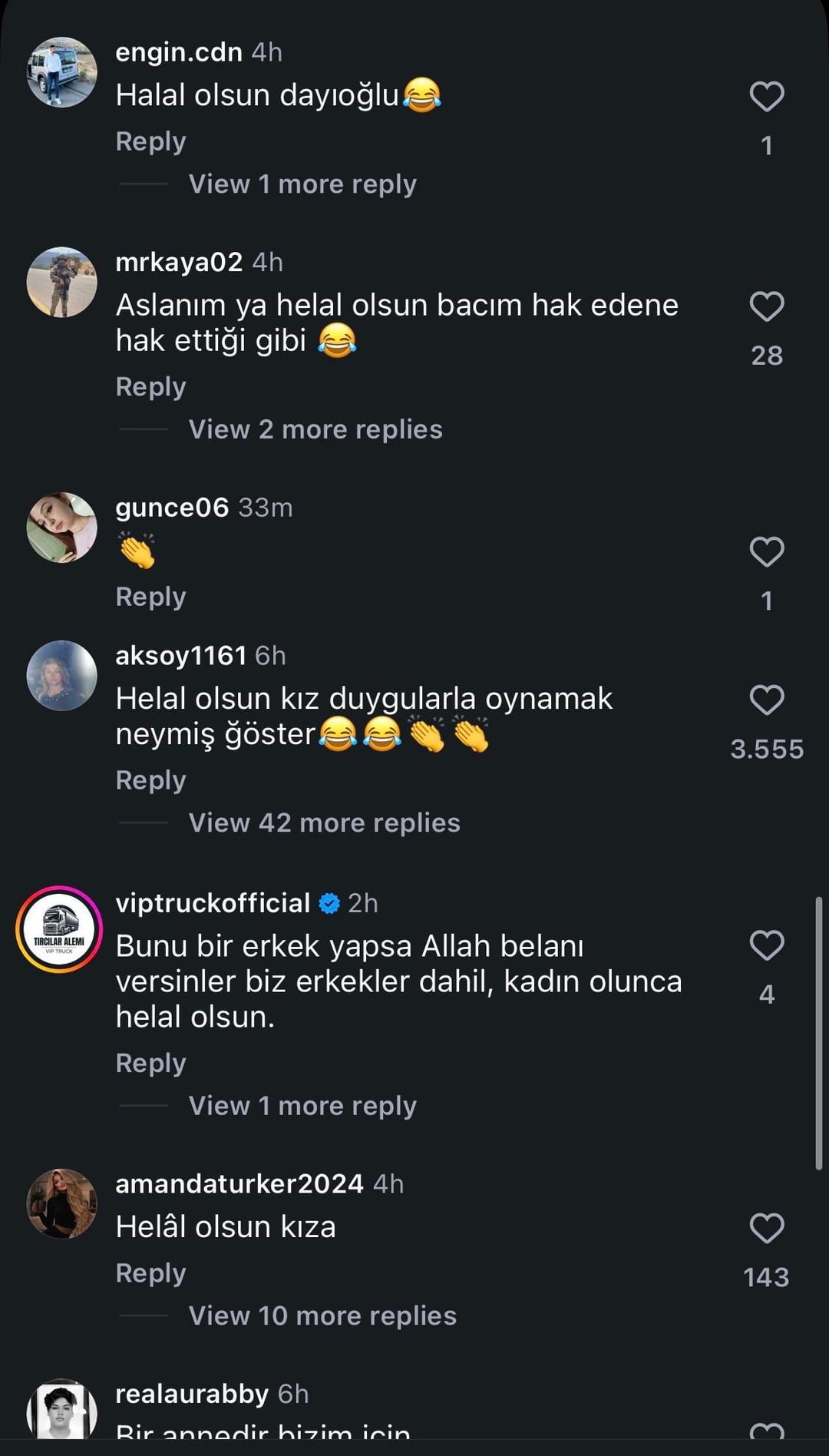
Task: Expand 1 more reply under engin.cdn
Action: 302,184
